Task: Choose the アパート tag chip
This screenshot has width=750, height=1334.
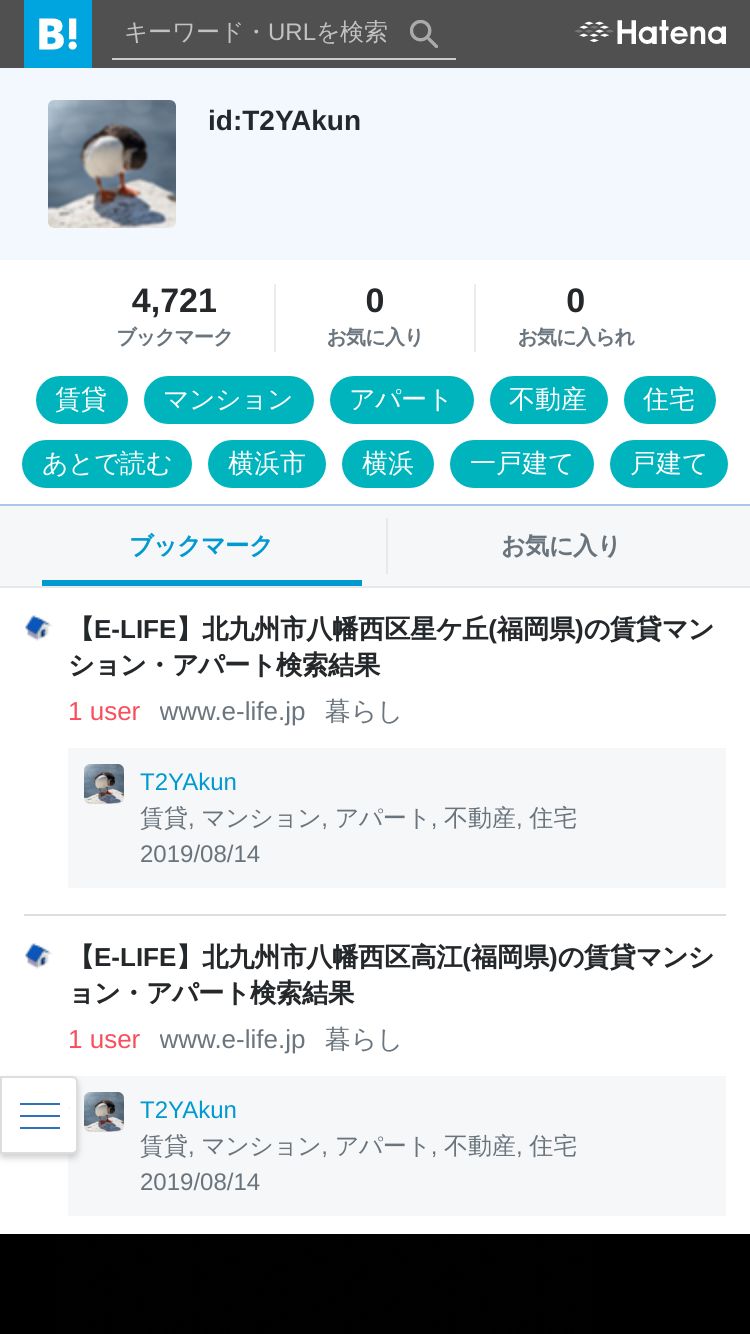Action: click(401, 400)
